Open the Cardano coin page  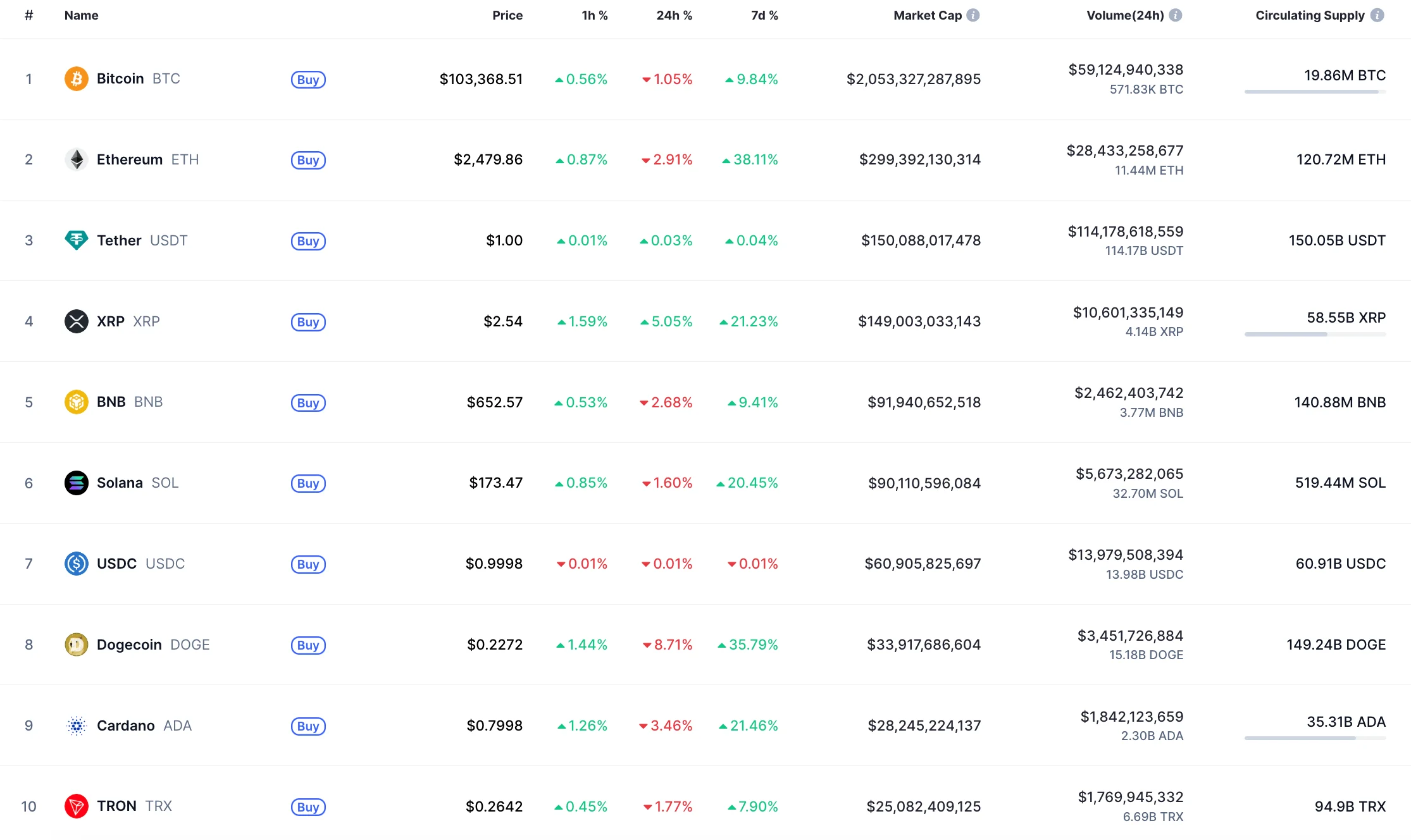click(x=125, y=726)
